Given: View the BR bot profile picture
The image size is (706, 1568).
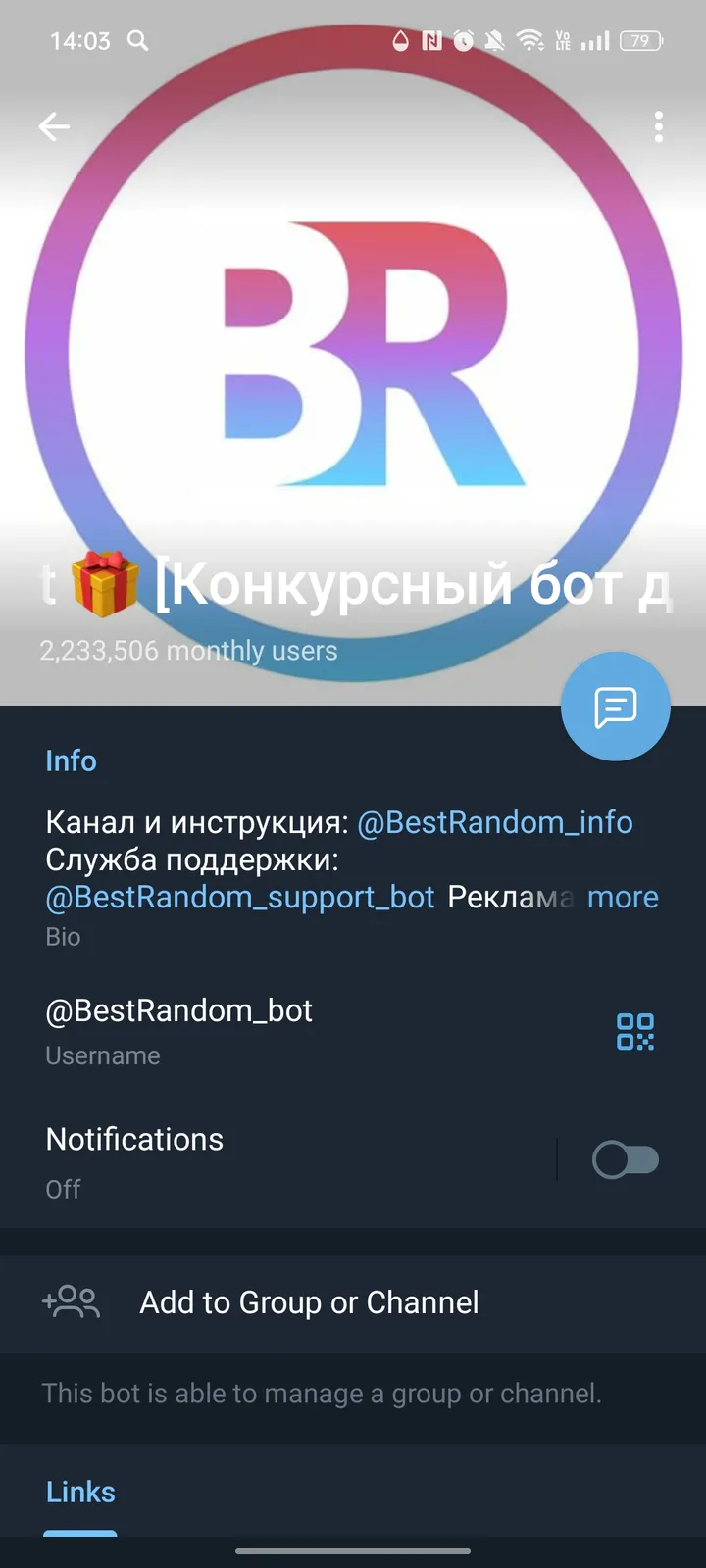Looking at the screenshot, I should point(353,363).
